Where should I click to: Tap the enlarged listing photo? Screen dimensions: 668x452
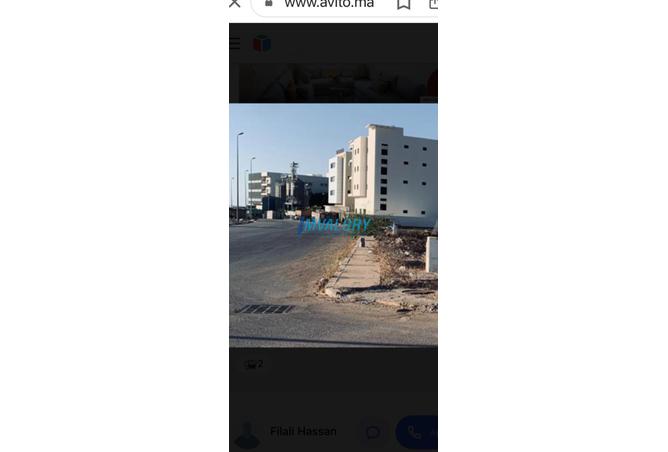(x=333, y=225)
